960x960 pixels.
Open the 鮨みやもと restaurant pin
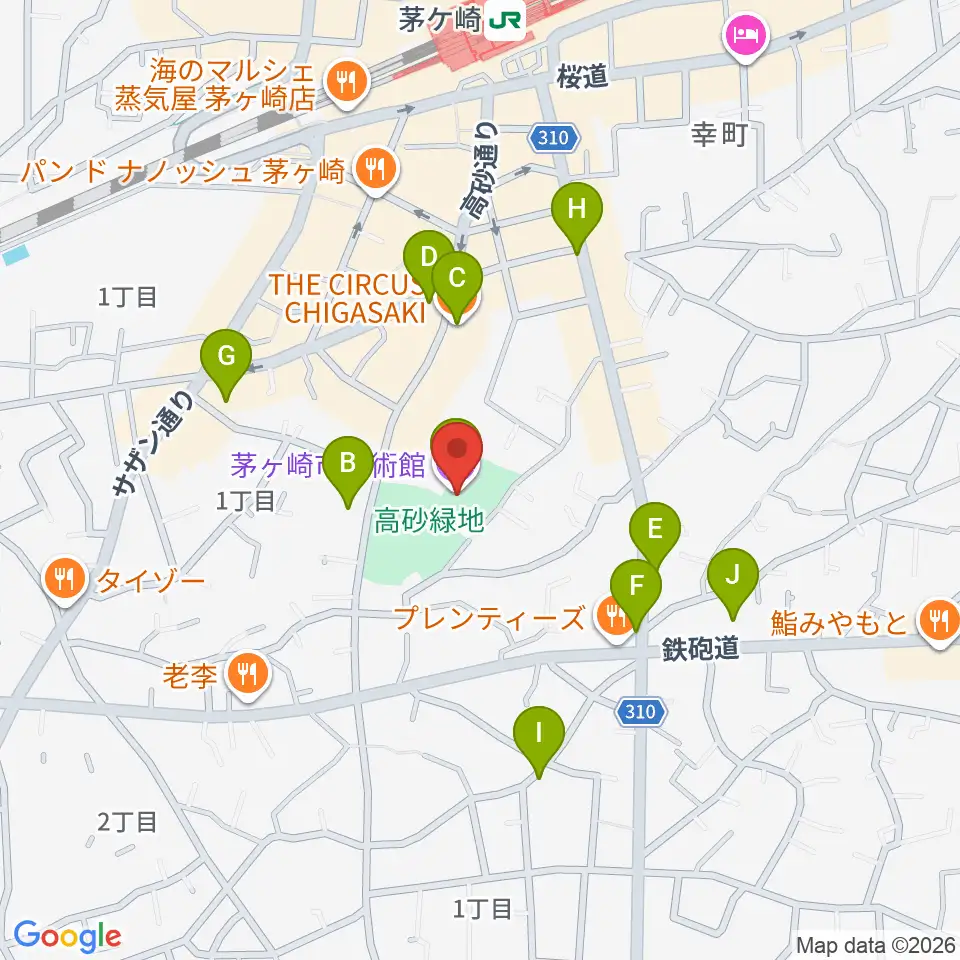[x=939, y=623]
